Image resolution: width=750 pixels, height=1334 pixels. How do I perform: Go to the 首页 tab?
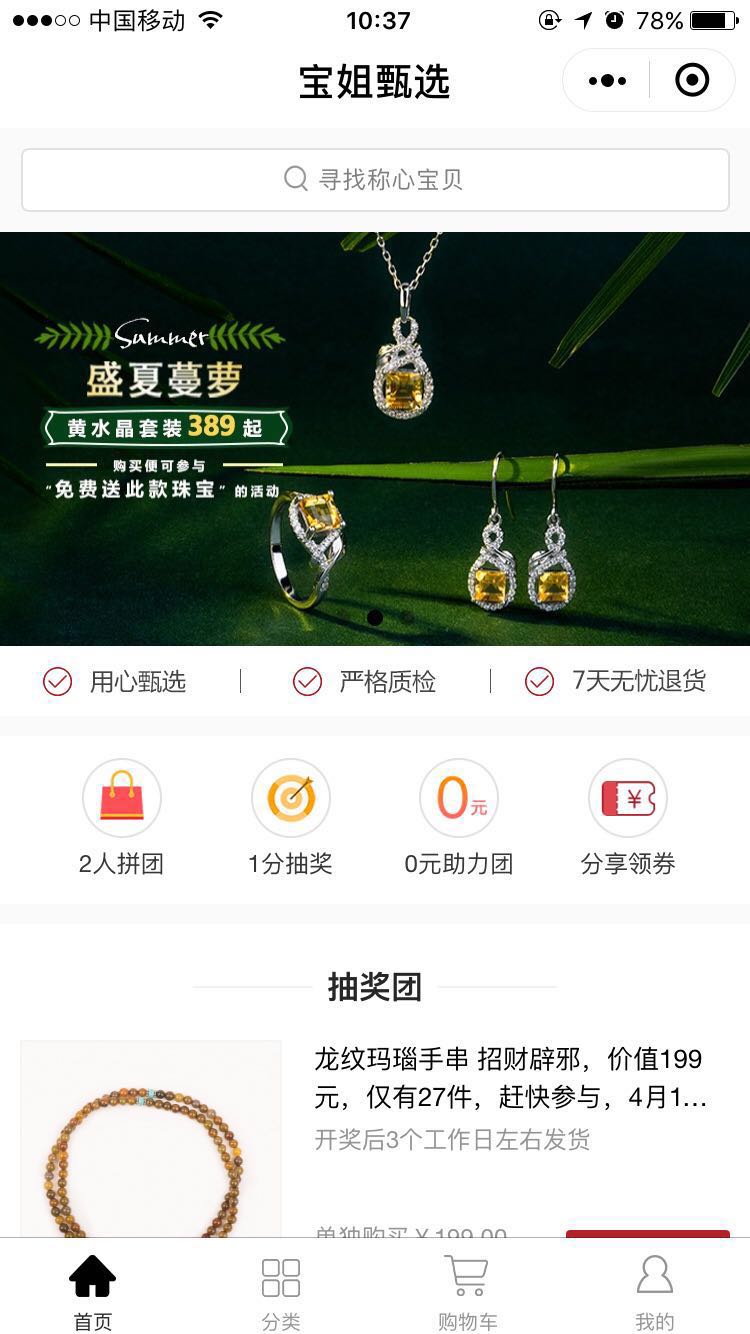point(93,1292)
